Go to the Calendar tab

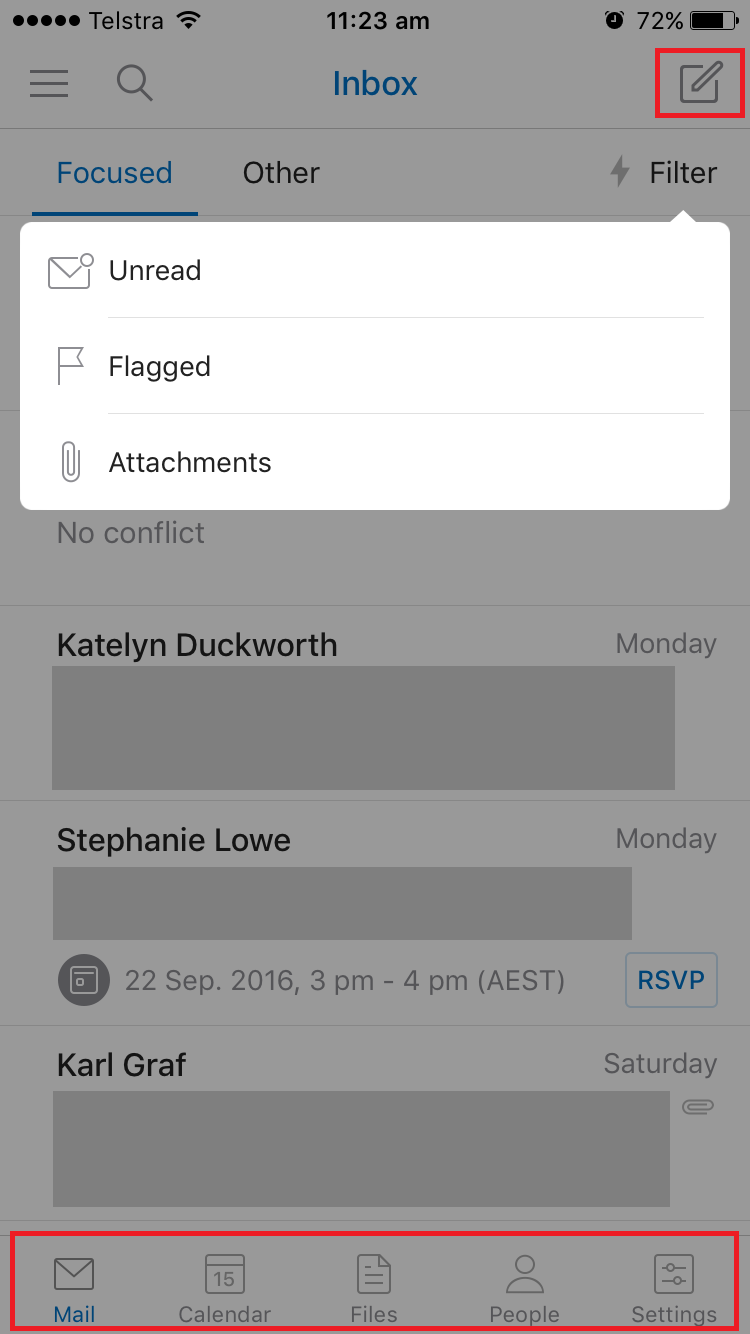224,1290
